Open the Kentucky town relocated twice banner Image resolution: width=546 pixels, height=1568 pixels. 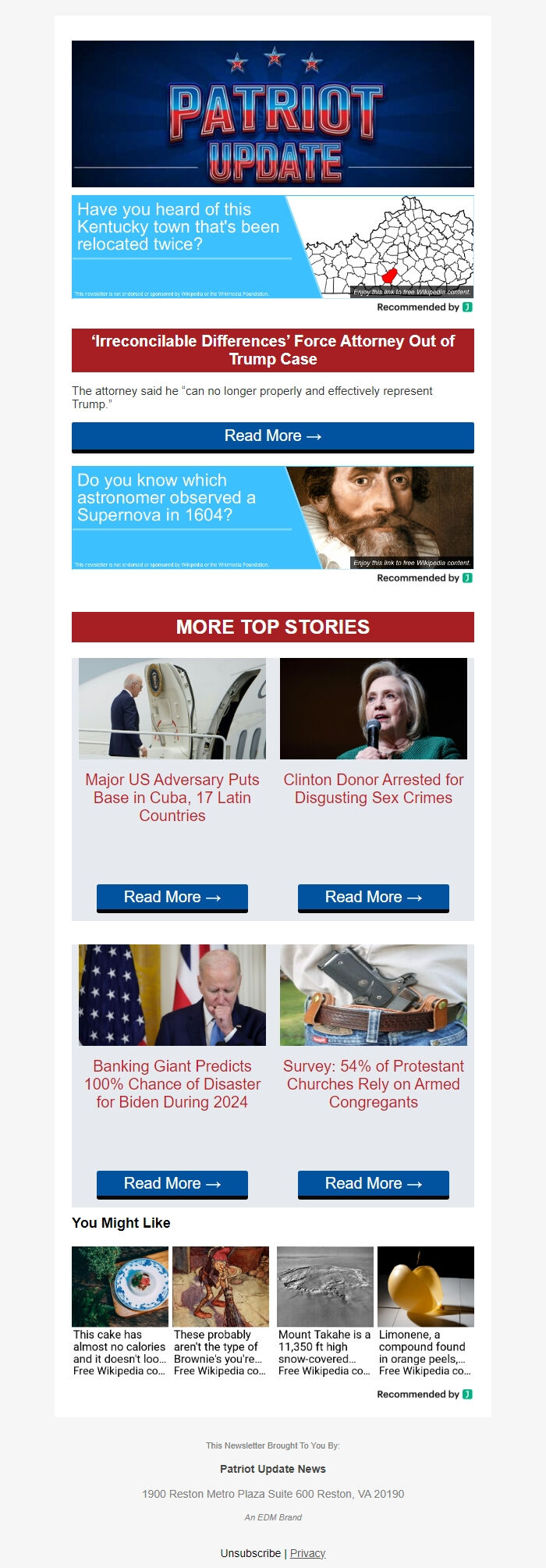point(272,247)
